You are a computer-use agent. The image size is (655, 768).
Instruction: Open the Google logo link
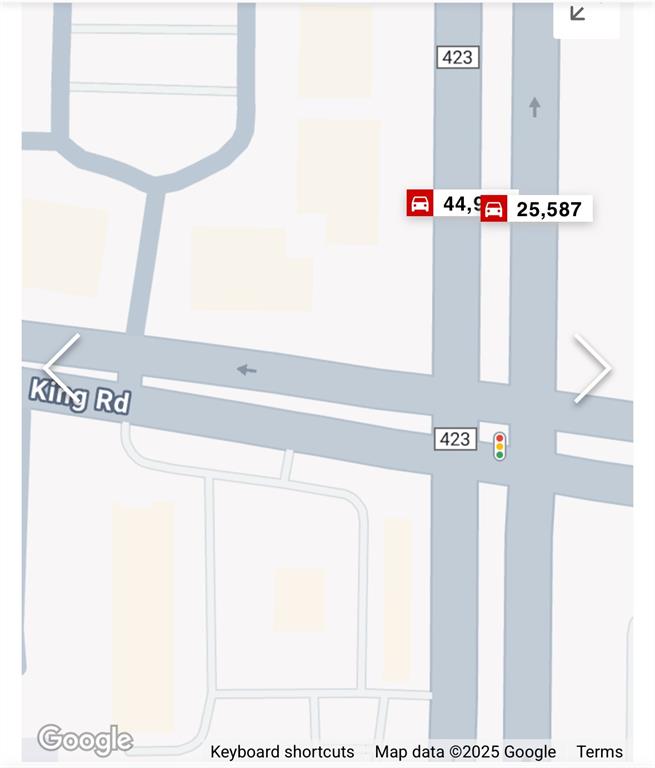pos(85,740)
